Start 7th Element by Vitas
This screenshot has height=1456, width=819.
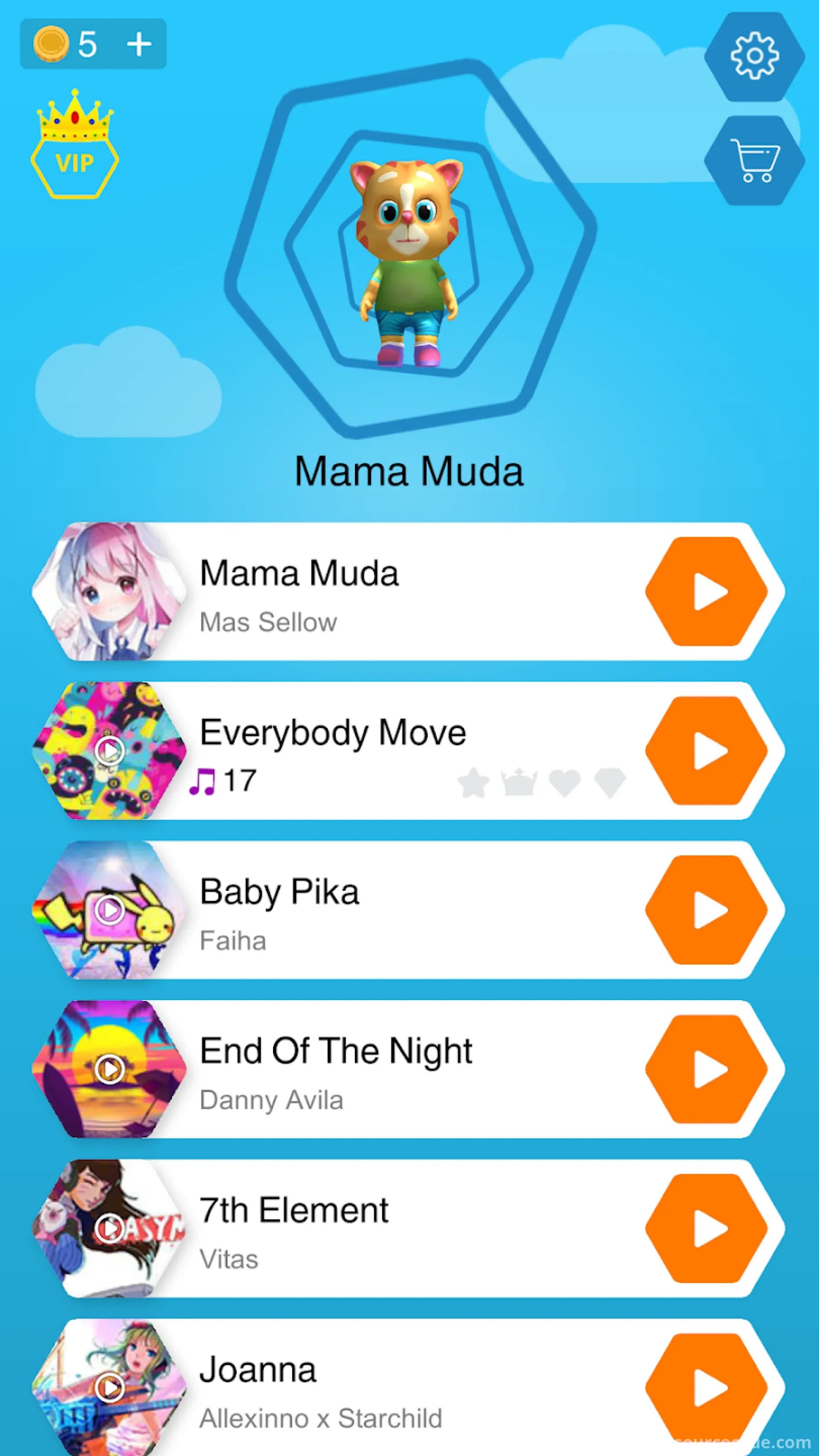pos(707,1229)
